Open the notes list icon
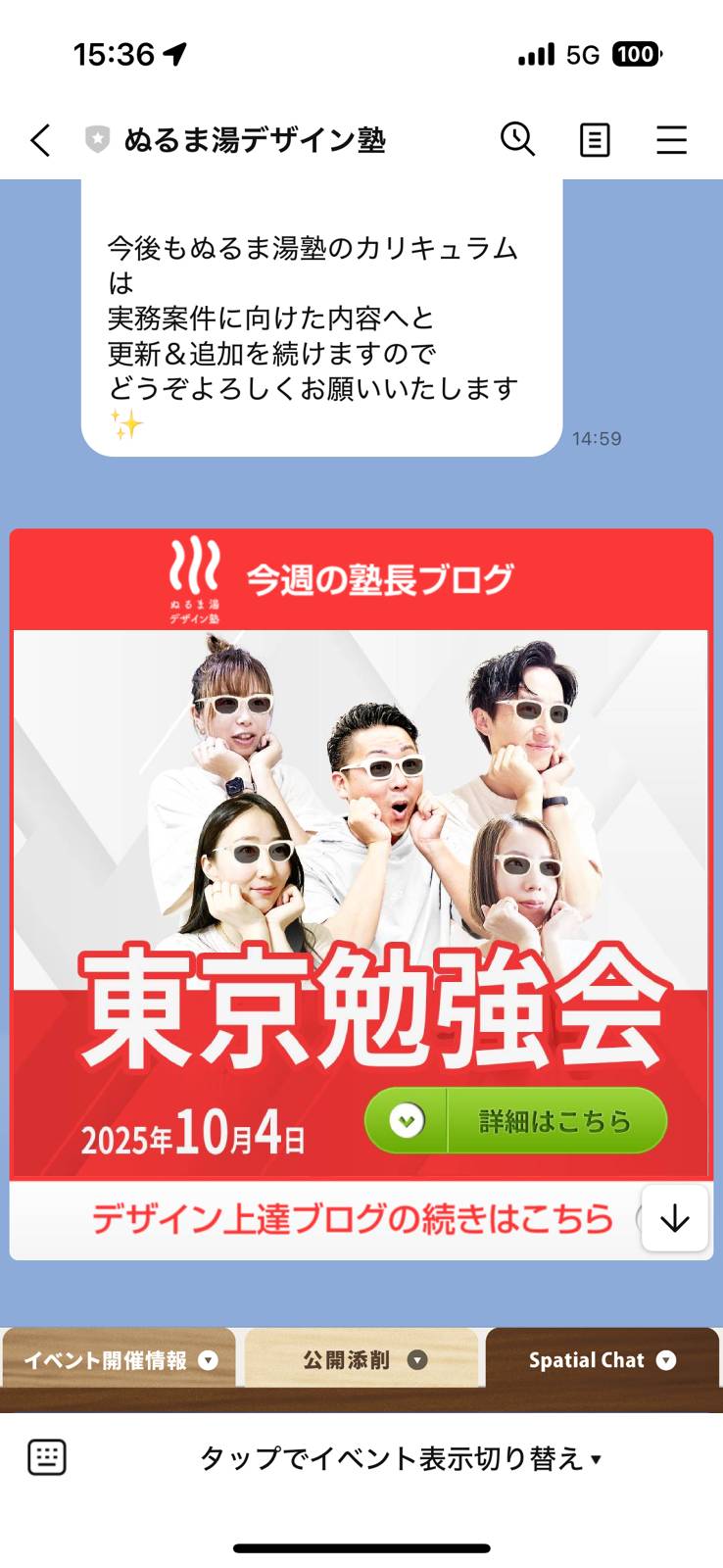723x1568 pixels. point(595,140)
